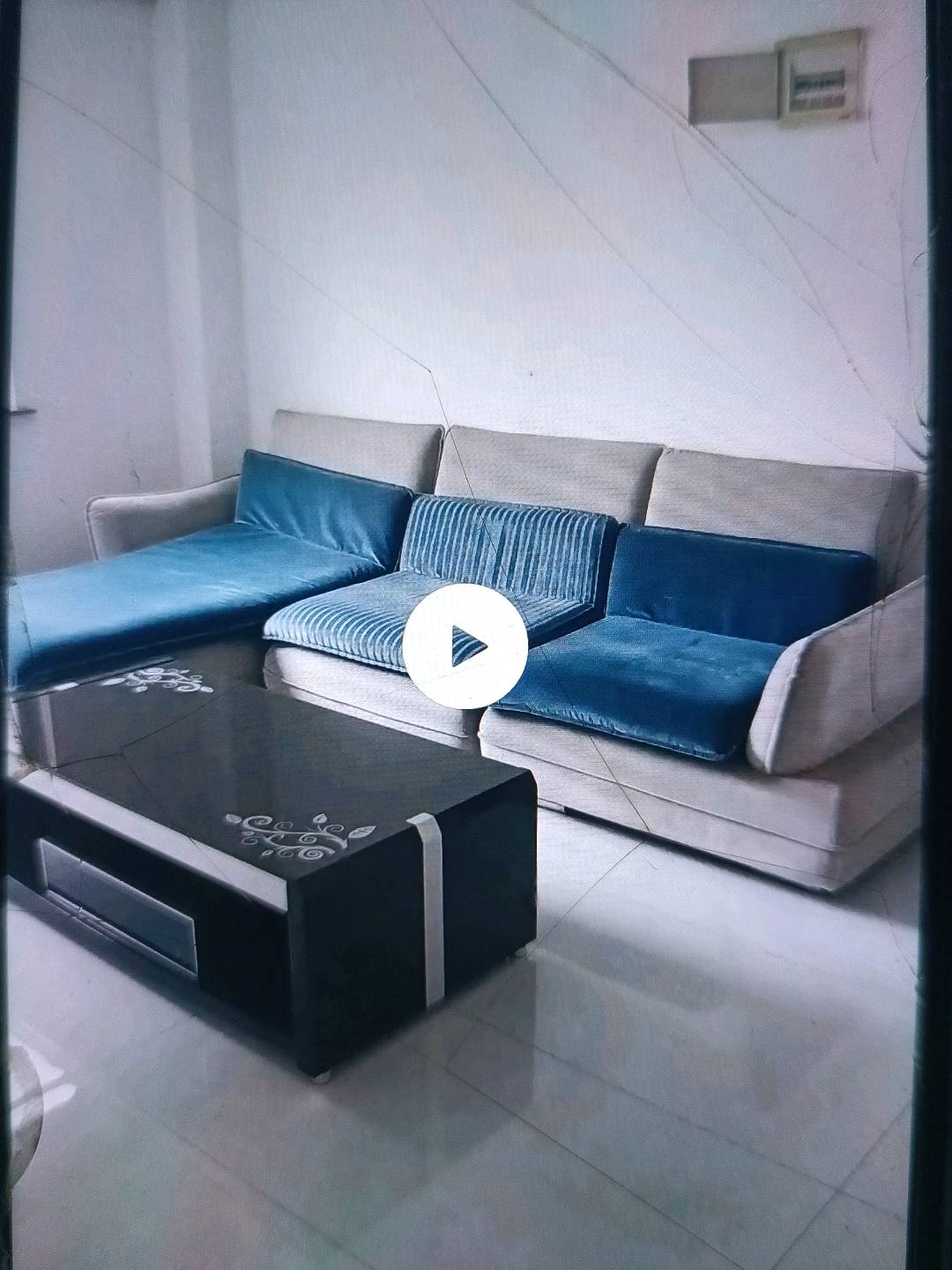Viewport: 952px width, 1270px height.
Task: Play the sofa video
Action: coord(465,646)
